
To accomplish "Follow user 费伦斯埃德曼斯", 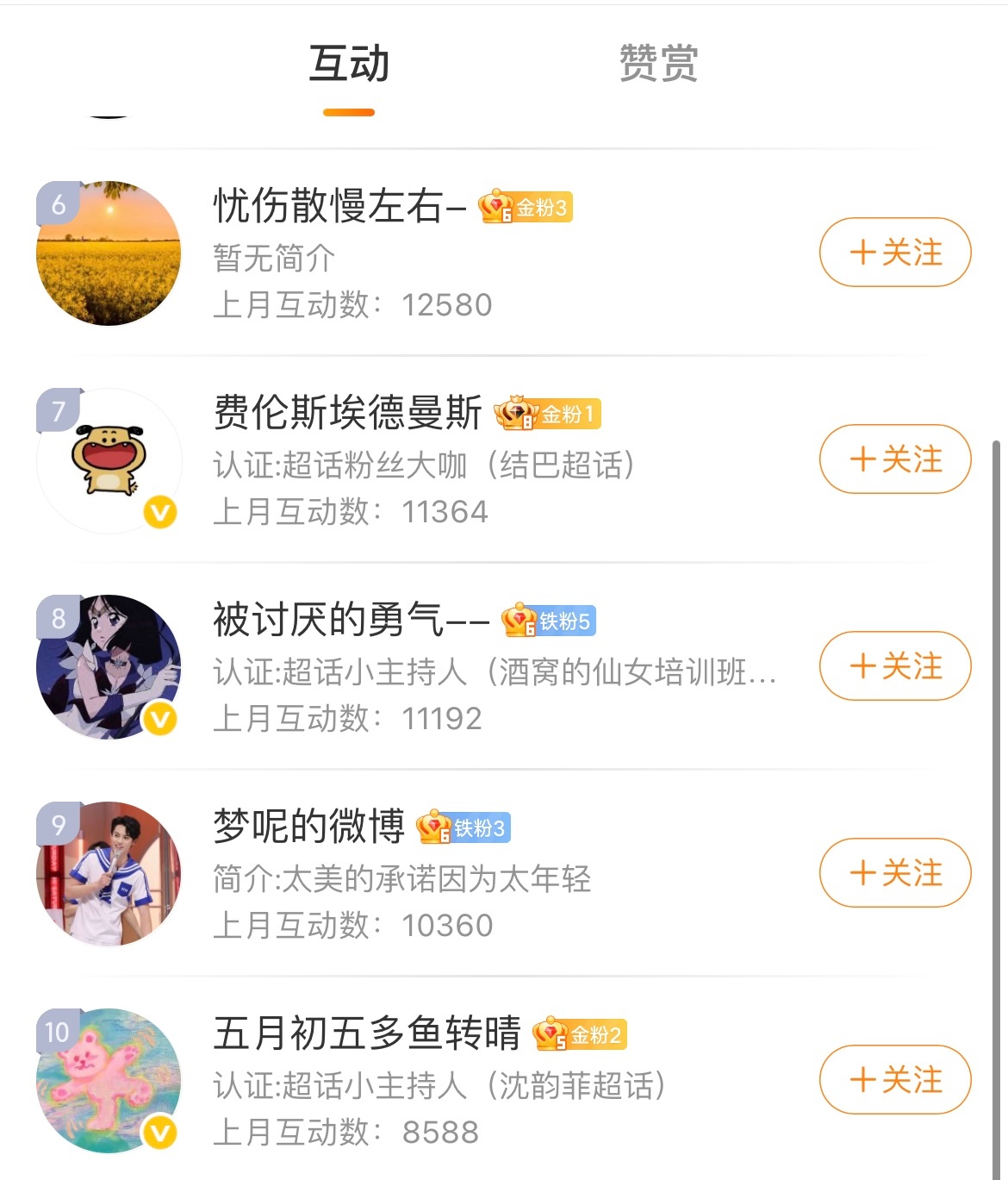I will tap(894, 459).
